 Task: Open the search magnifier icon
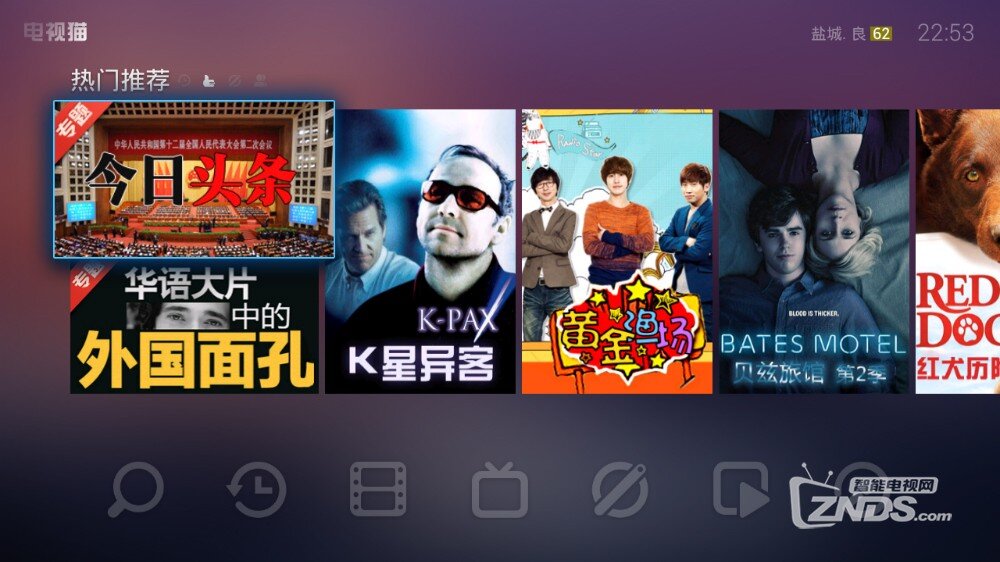[135, 489]
